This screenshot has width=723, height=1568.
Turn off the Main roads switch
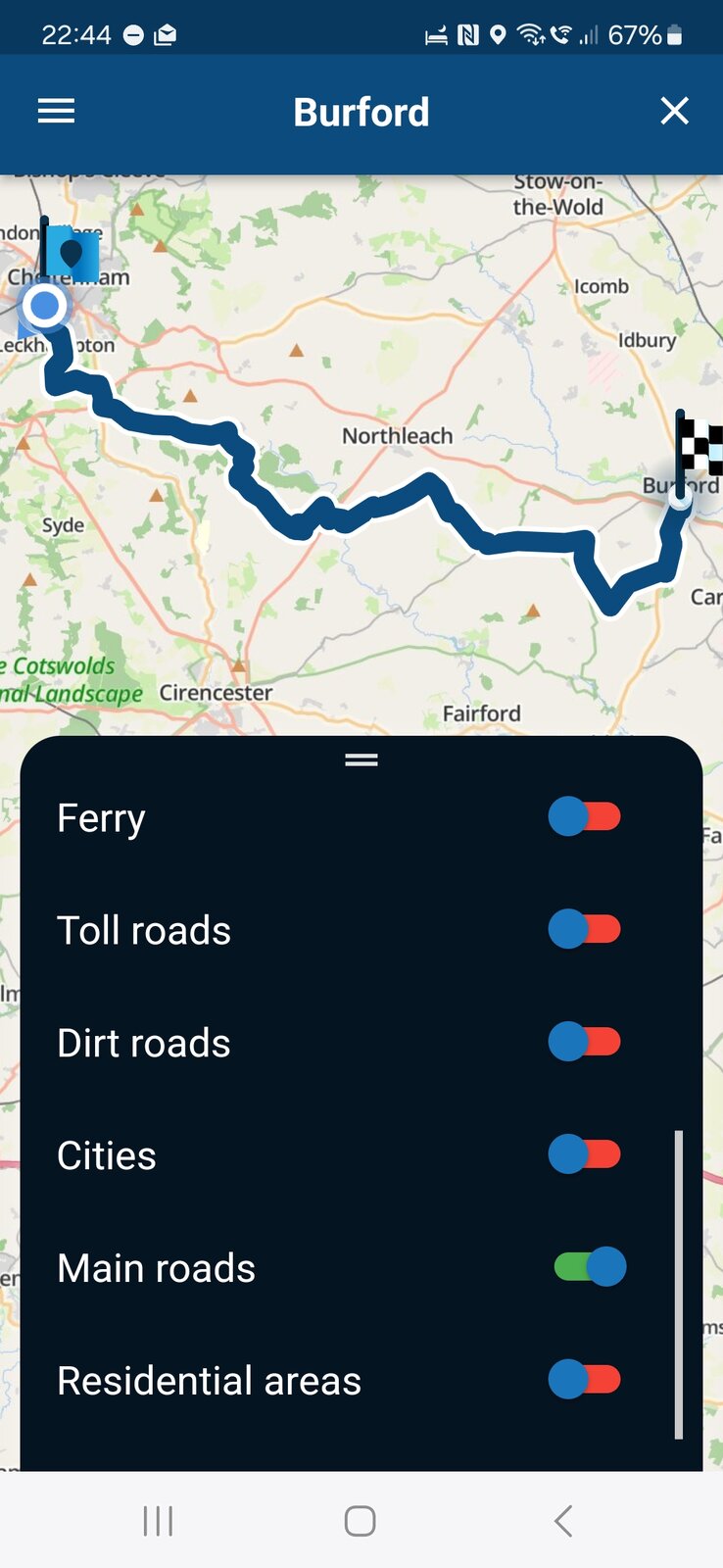point(590,1267)
